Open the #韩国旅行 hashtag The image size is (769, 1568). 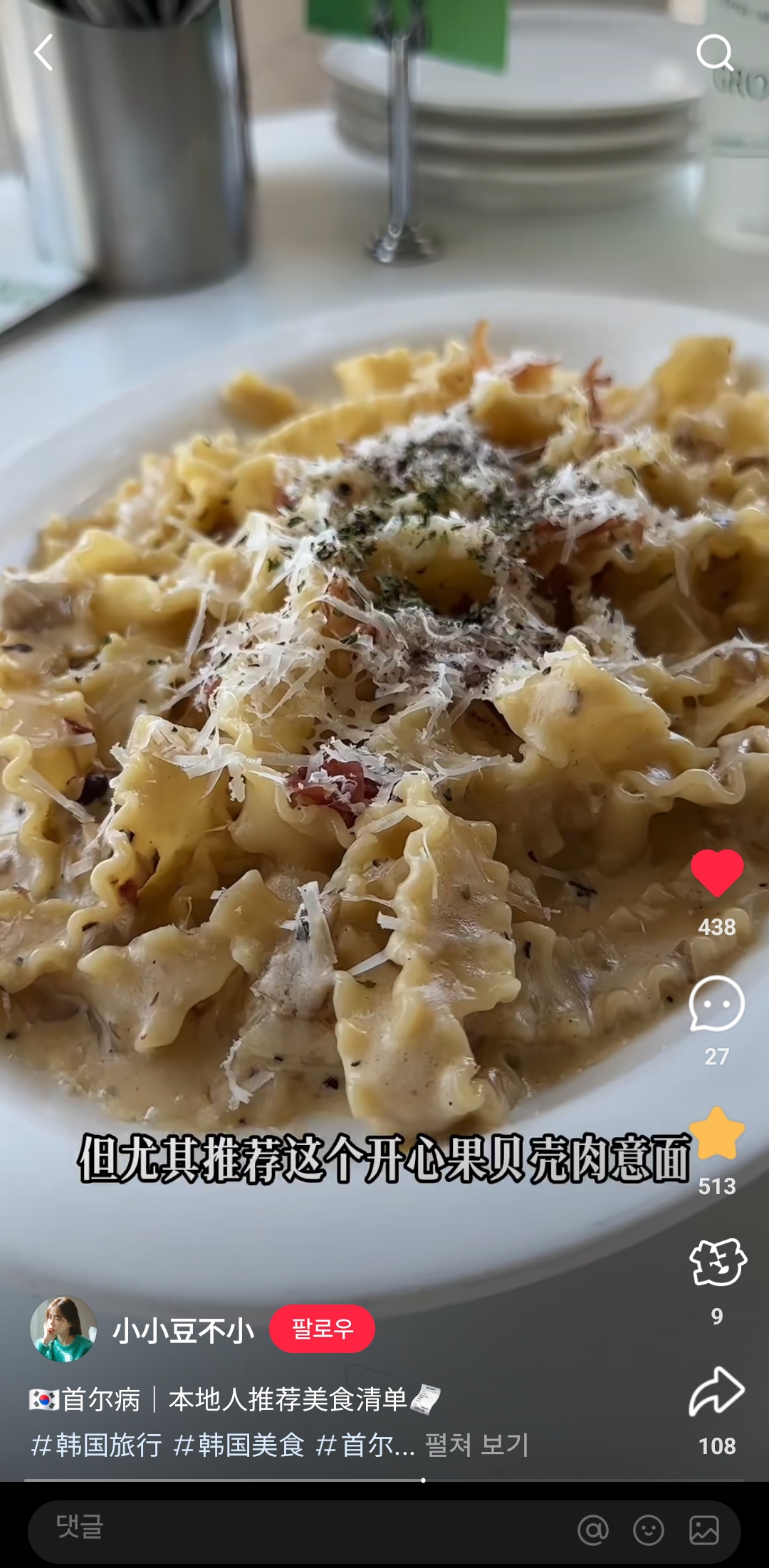97,1446
